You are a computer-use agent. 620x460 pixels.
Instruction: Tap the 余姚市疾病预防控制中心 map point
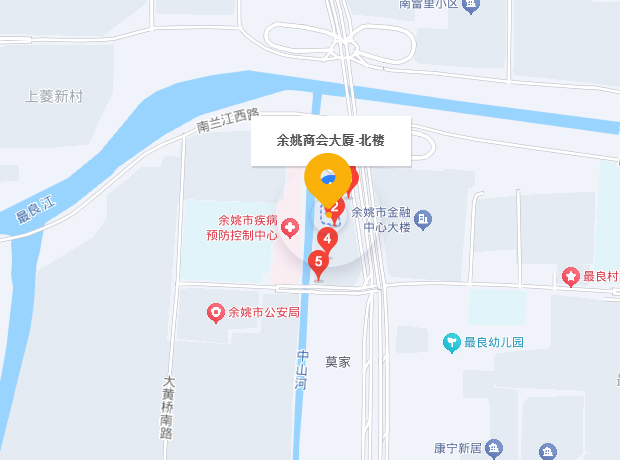290,228
